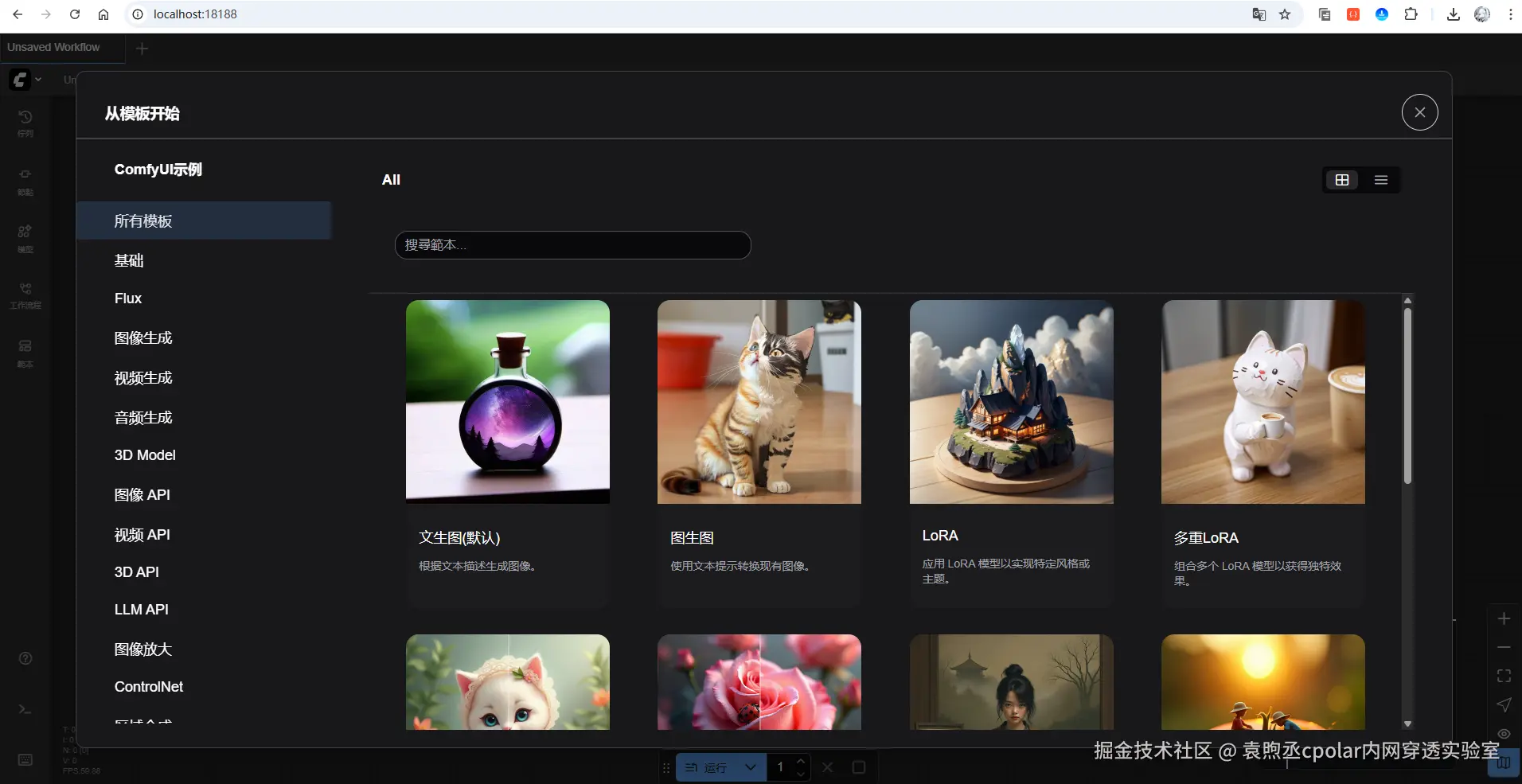
Task: Open the 基础 category
Action: click(129, 260)
